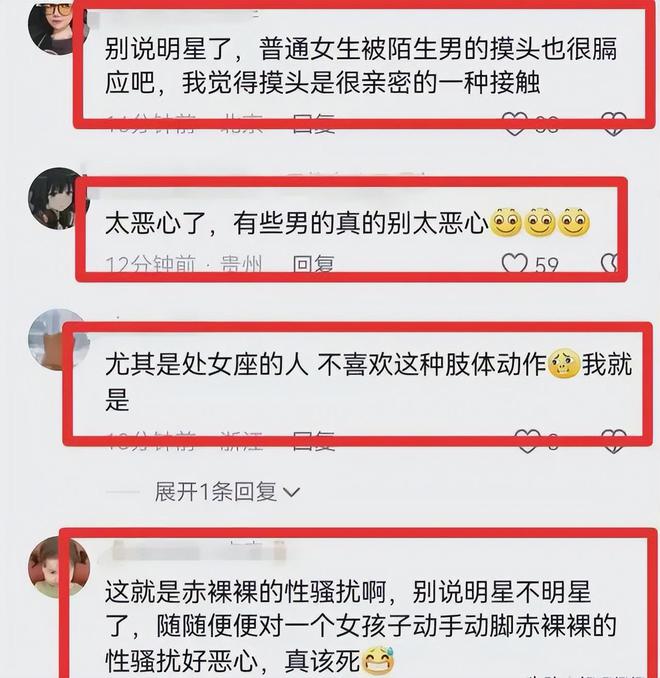
Task: Reply to the 别说明星了 comment about 摸头
Action: click(313, 124)
